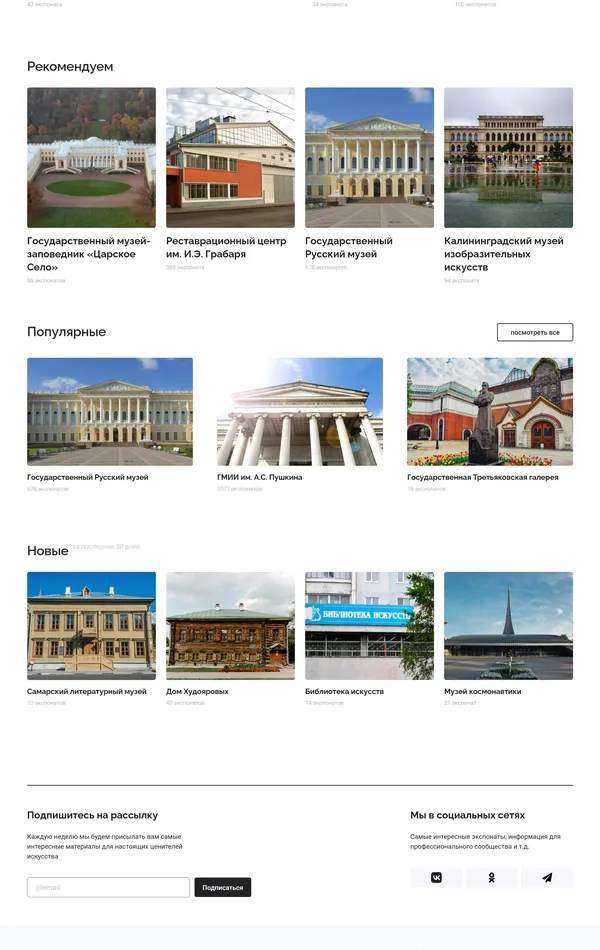This screenshot has height=950, width=600.
Task: Open Государственный Русский музей in Рекомендуем
Action: tap(369, 157)
